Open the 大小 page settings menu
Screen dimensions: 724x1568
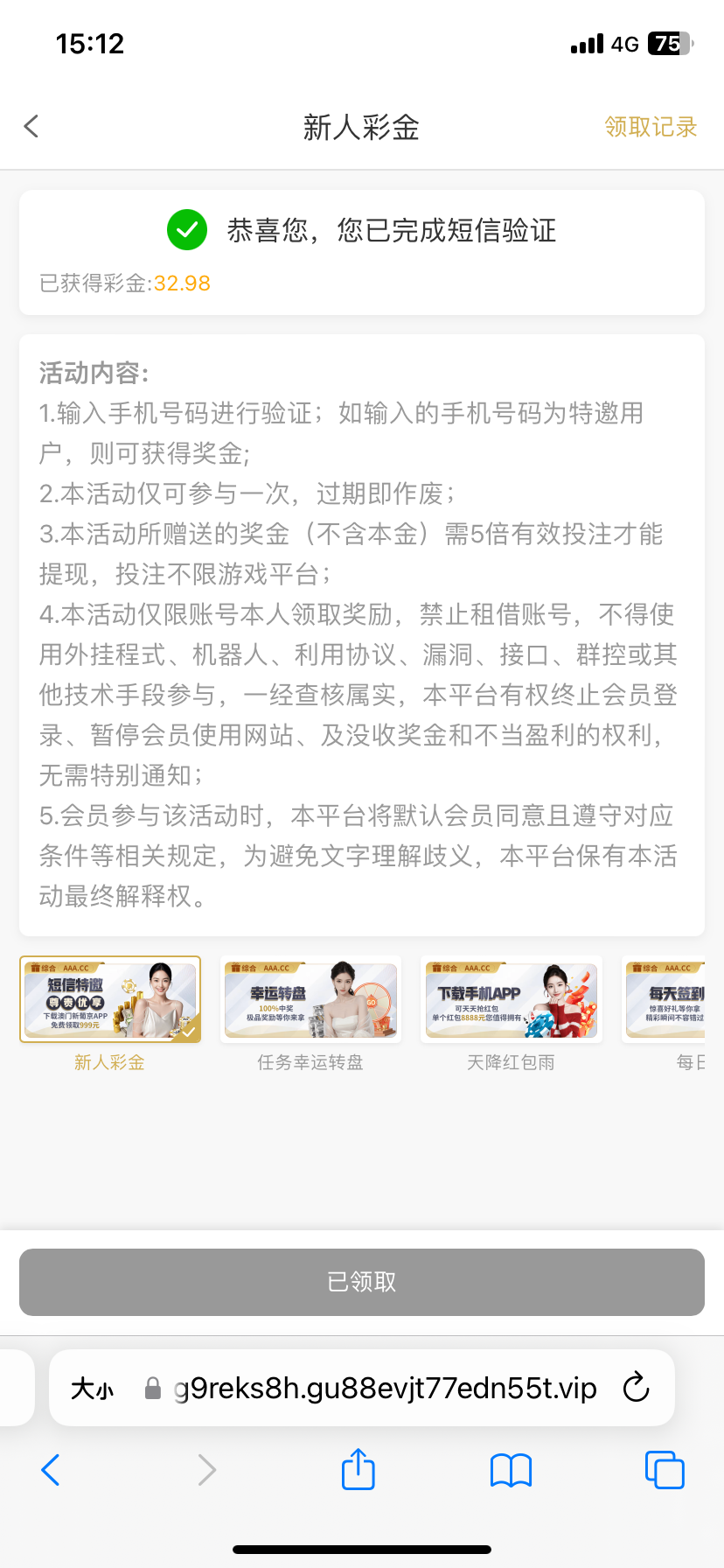point(92,1389)
